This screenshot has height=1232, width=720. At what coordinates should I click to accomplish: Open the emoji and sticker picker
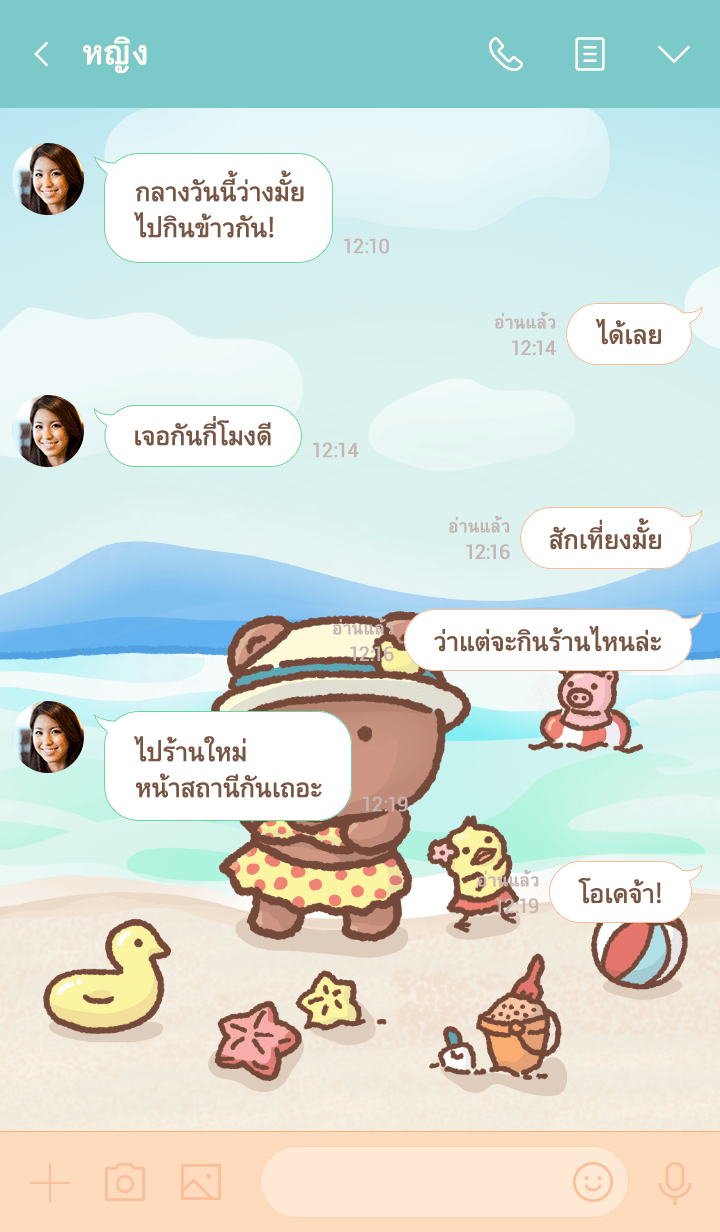(x=592, y=1183)
